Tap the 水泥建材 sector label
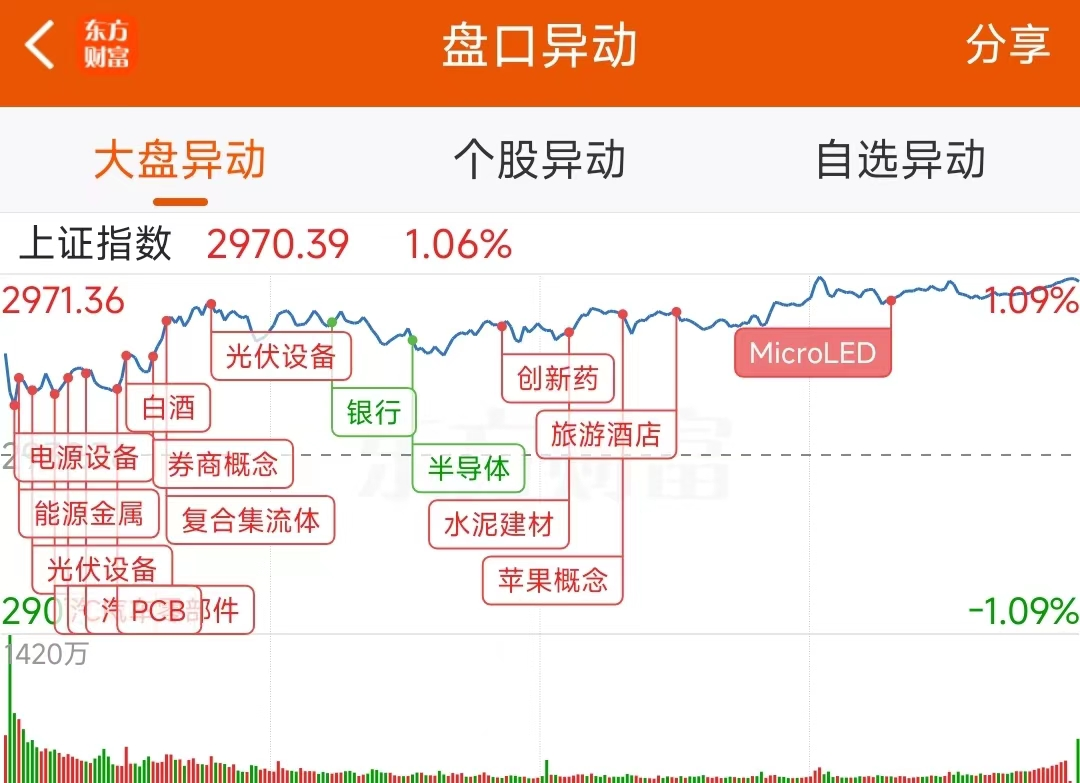The width and height of the screenshot is (1080, 783). 498,524
